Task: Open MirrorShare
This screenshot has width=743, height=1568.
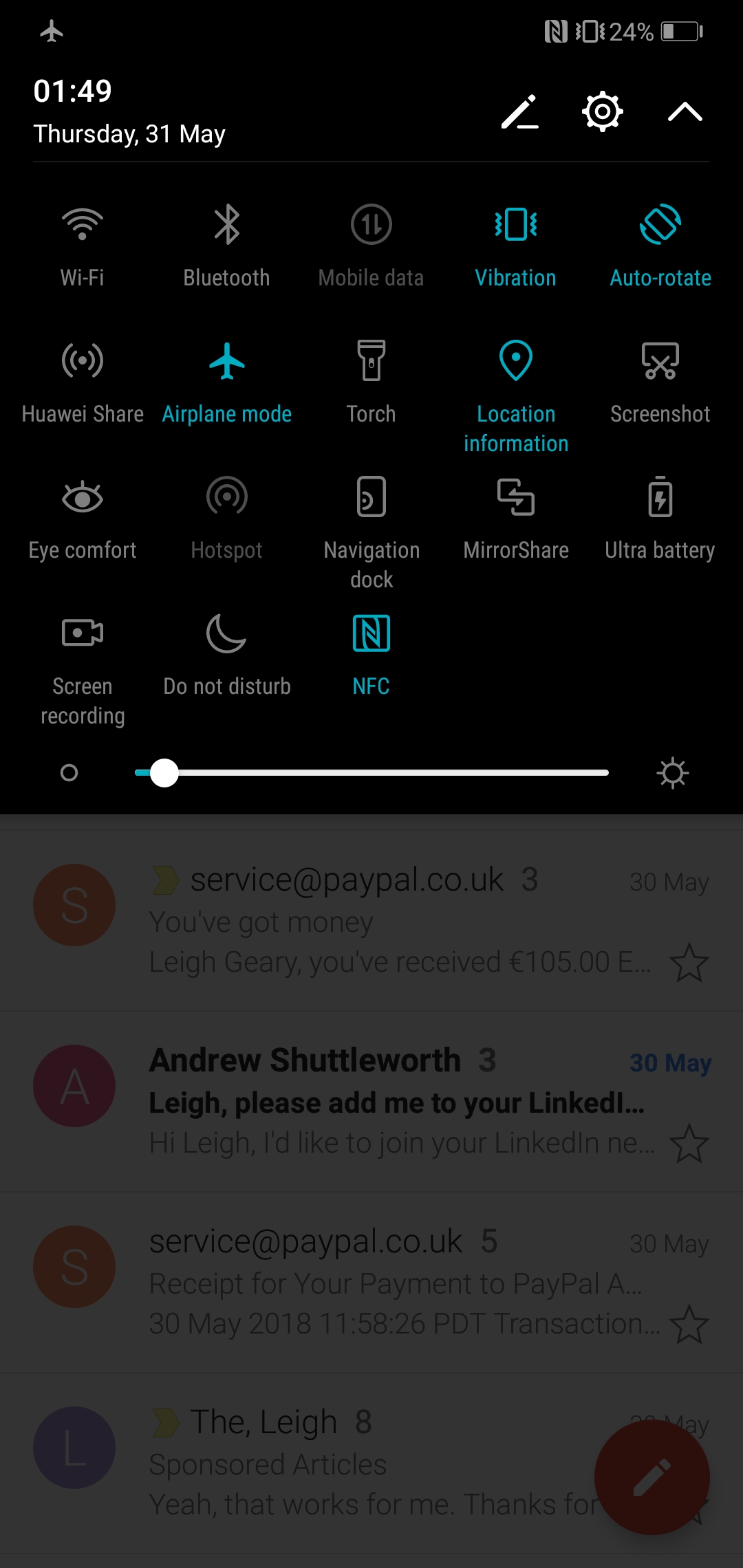Action: (x=516, y=518)
